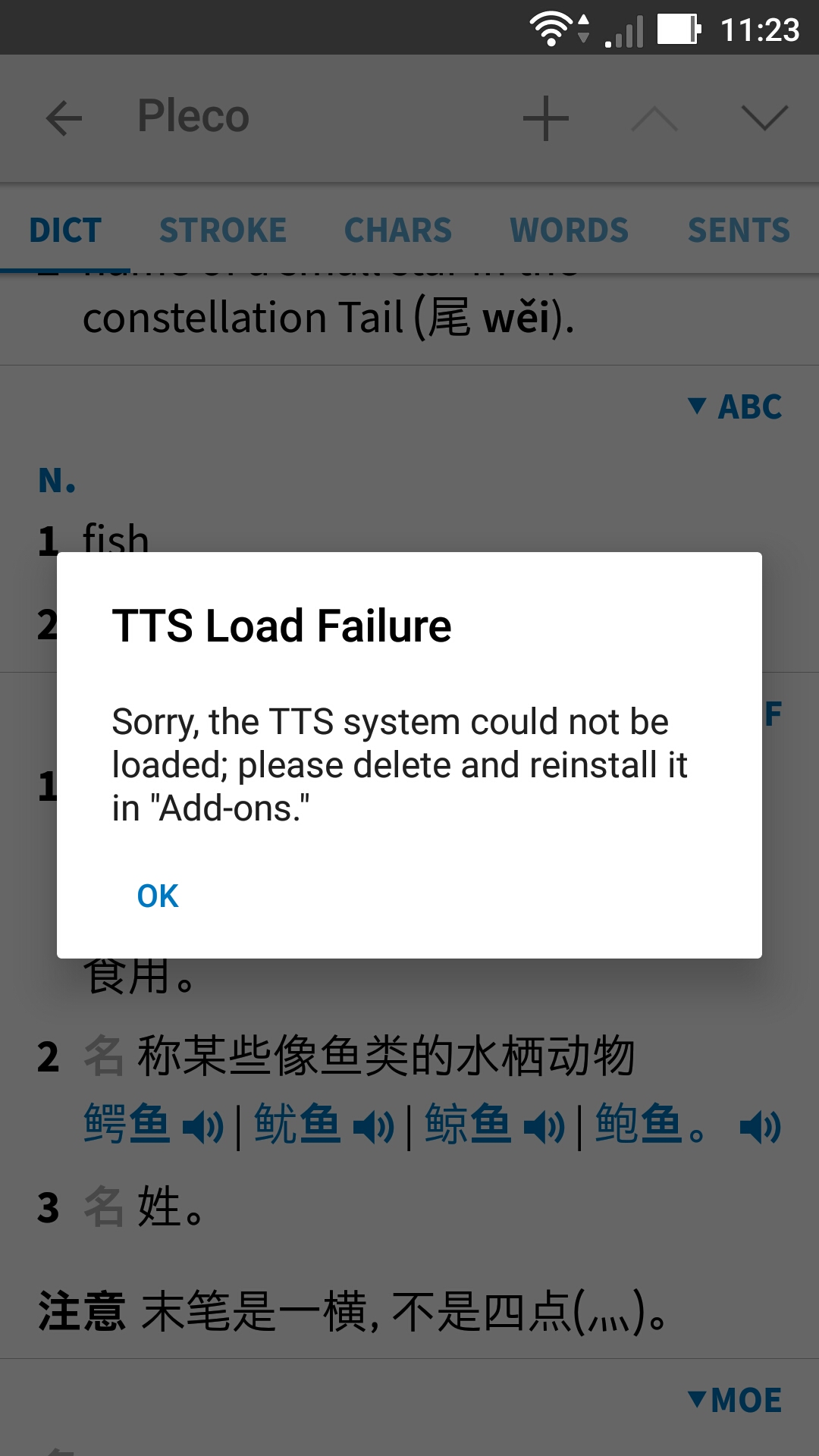The image size is (819, 1456).
Task: Switch to the STROKE tab
Action: pos(223,231)
